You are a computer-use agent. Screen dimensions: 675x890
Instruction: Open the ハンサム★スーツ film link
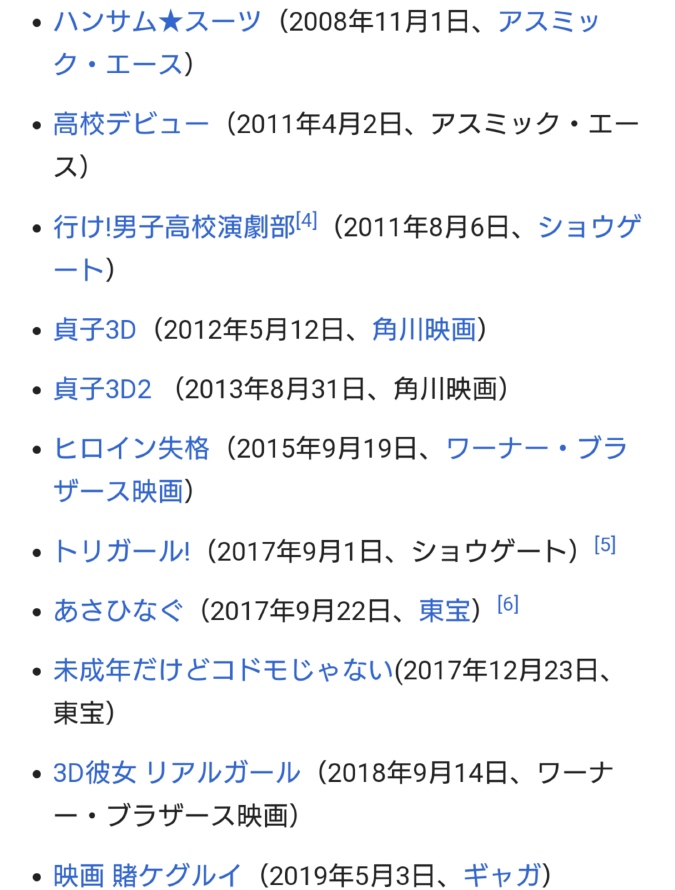click(x=157, y=21)
